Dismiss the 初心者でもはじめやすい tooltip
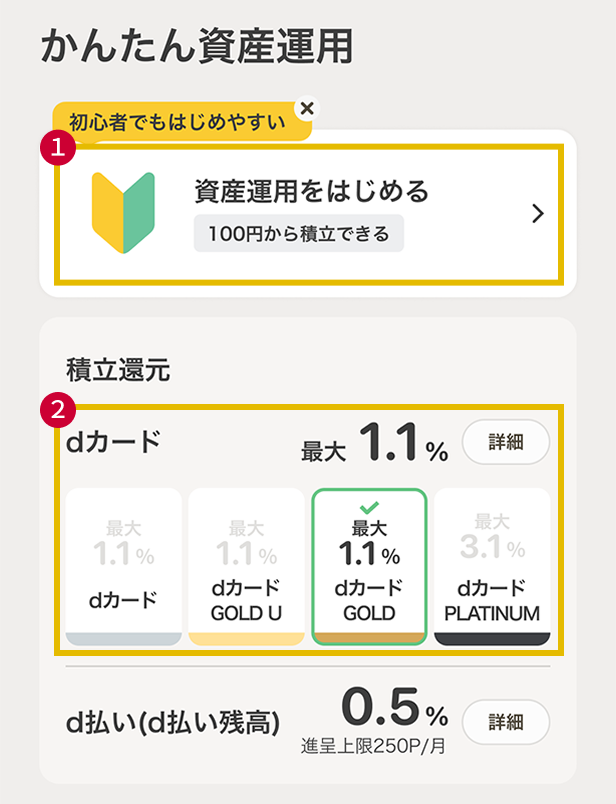 tap(307, 108)
